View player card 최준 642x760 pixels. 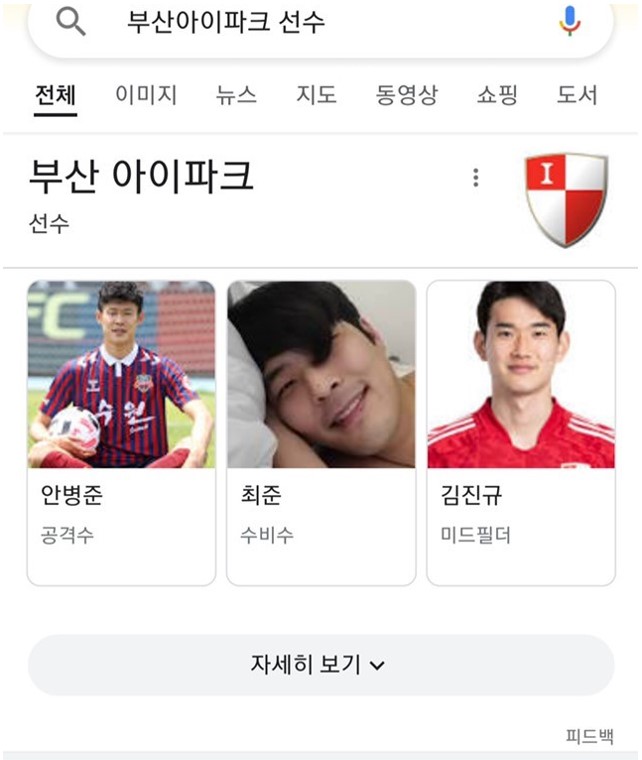coord(321,432)
